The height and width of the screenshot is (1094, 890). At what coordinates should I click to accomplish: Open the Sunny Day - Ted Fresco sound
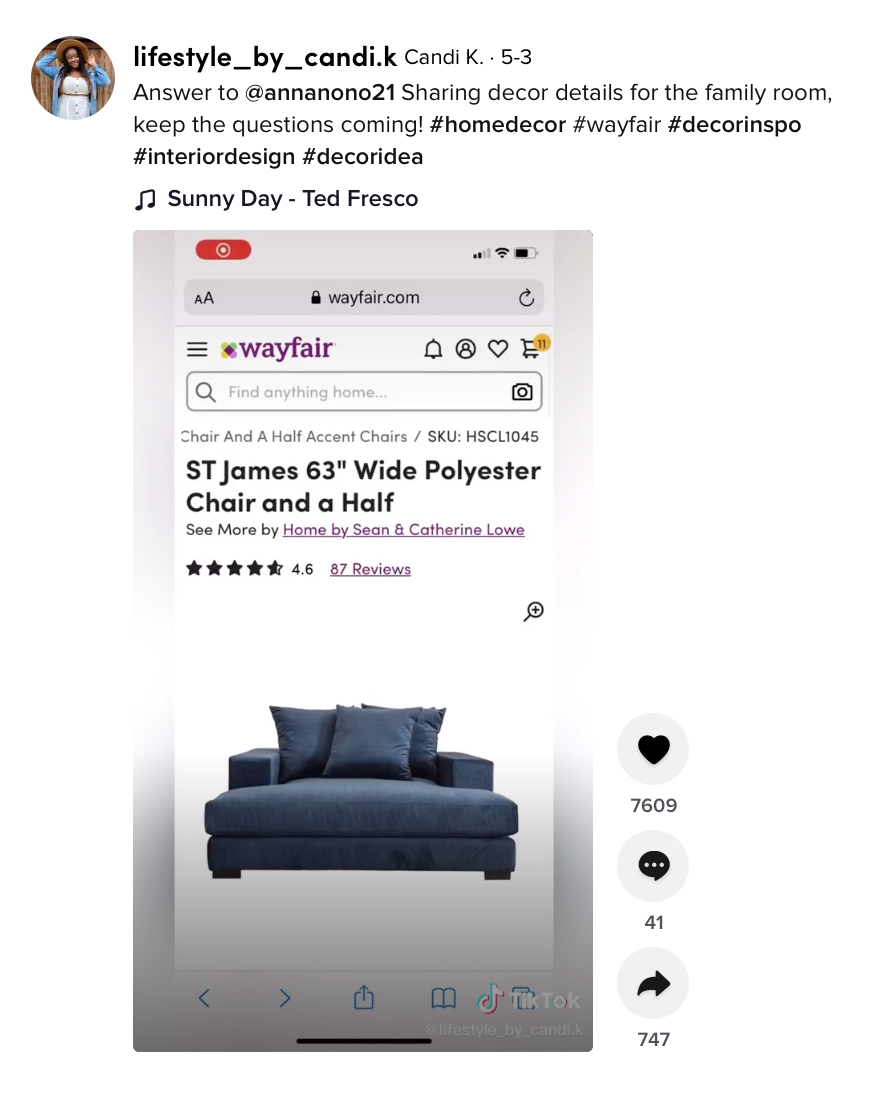292,199
